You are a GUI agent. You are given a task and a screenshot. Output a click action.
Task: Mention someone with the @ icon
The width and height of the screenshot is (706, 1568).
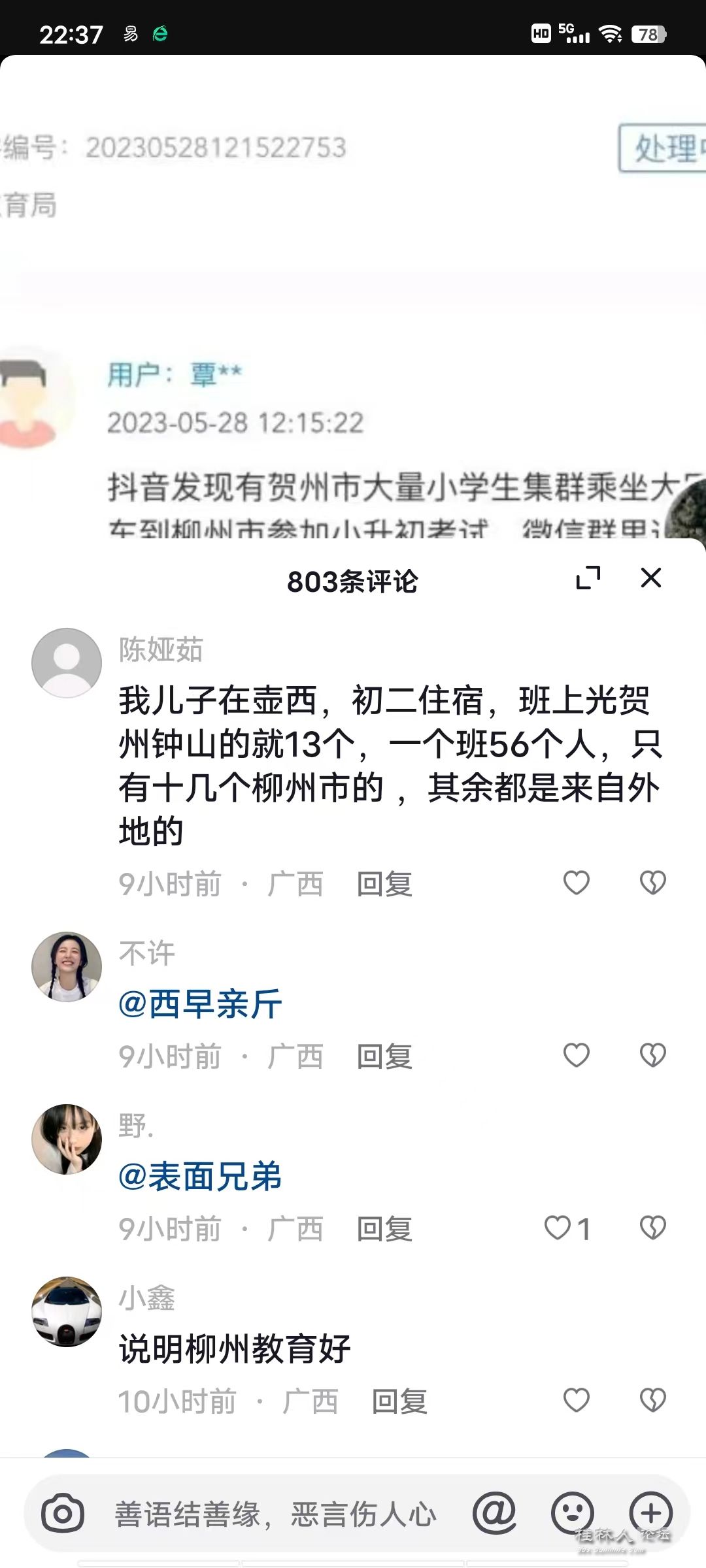tap(494, 1513)
